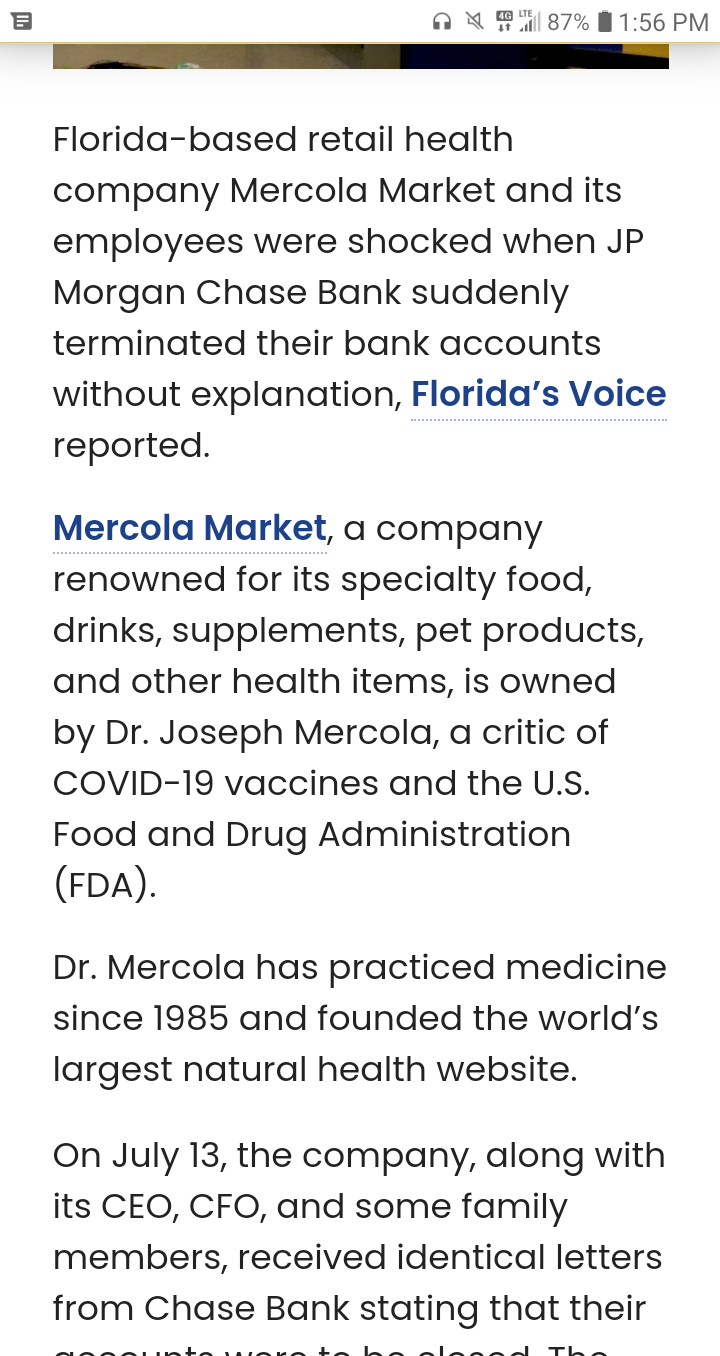Follow the Mercola Market link
This screenshot has width=720, height=1356.
[190, 527]
